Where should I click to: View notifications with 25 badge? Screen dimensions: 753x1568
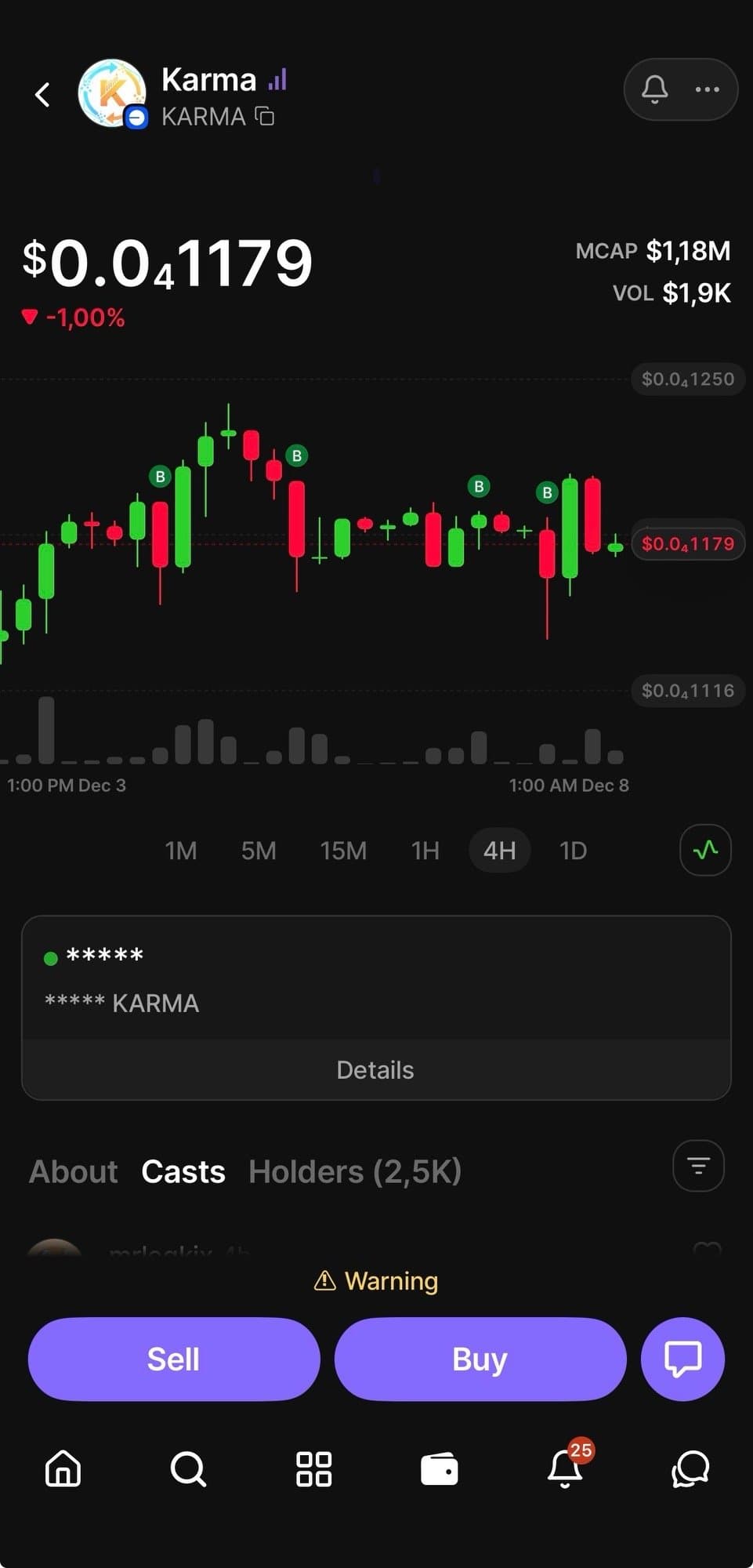(x=565, y=1468)
